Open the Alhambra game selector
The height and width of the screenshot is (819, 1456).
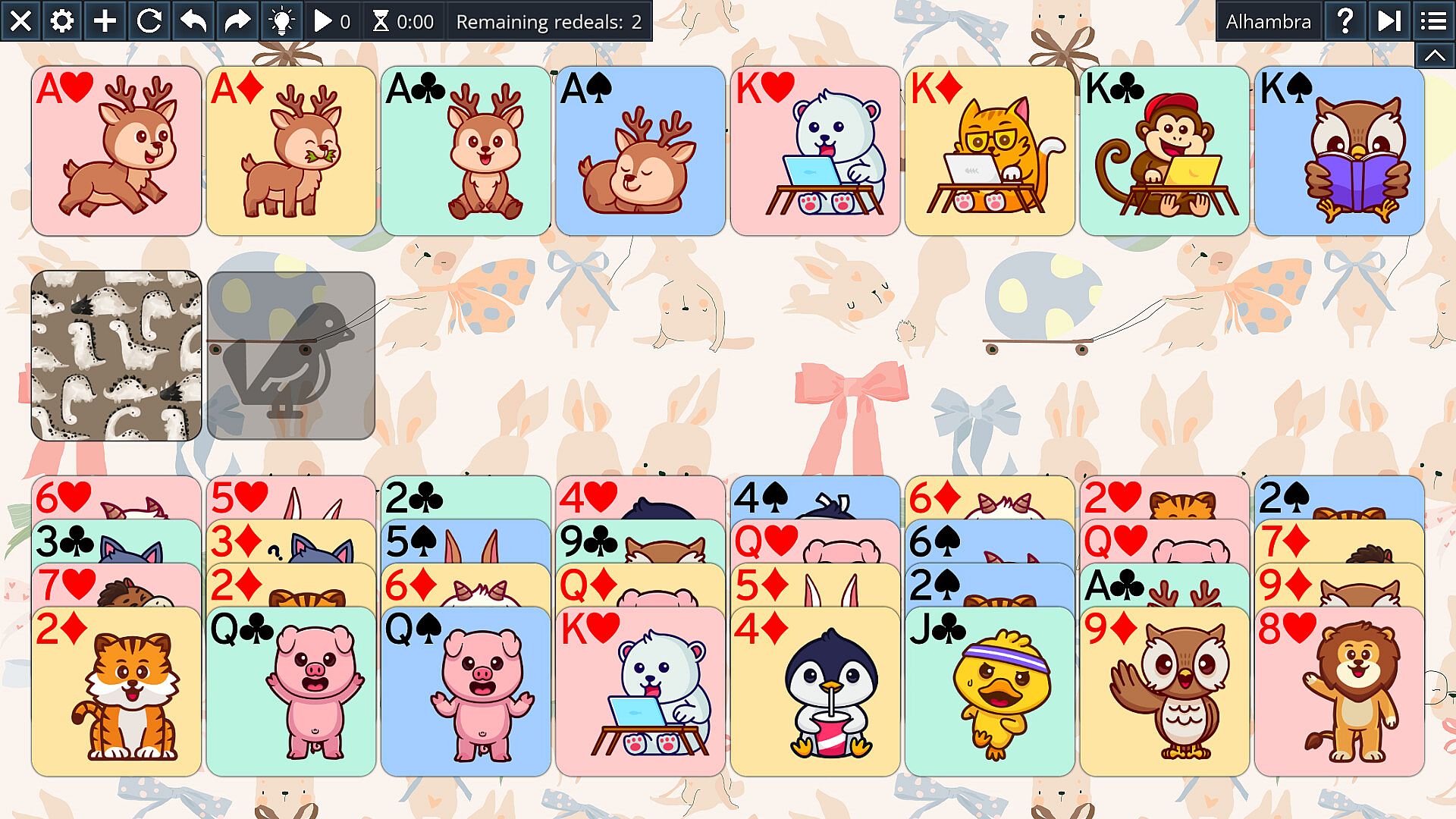pos(1268,20)
